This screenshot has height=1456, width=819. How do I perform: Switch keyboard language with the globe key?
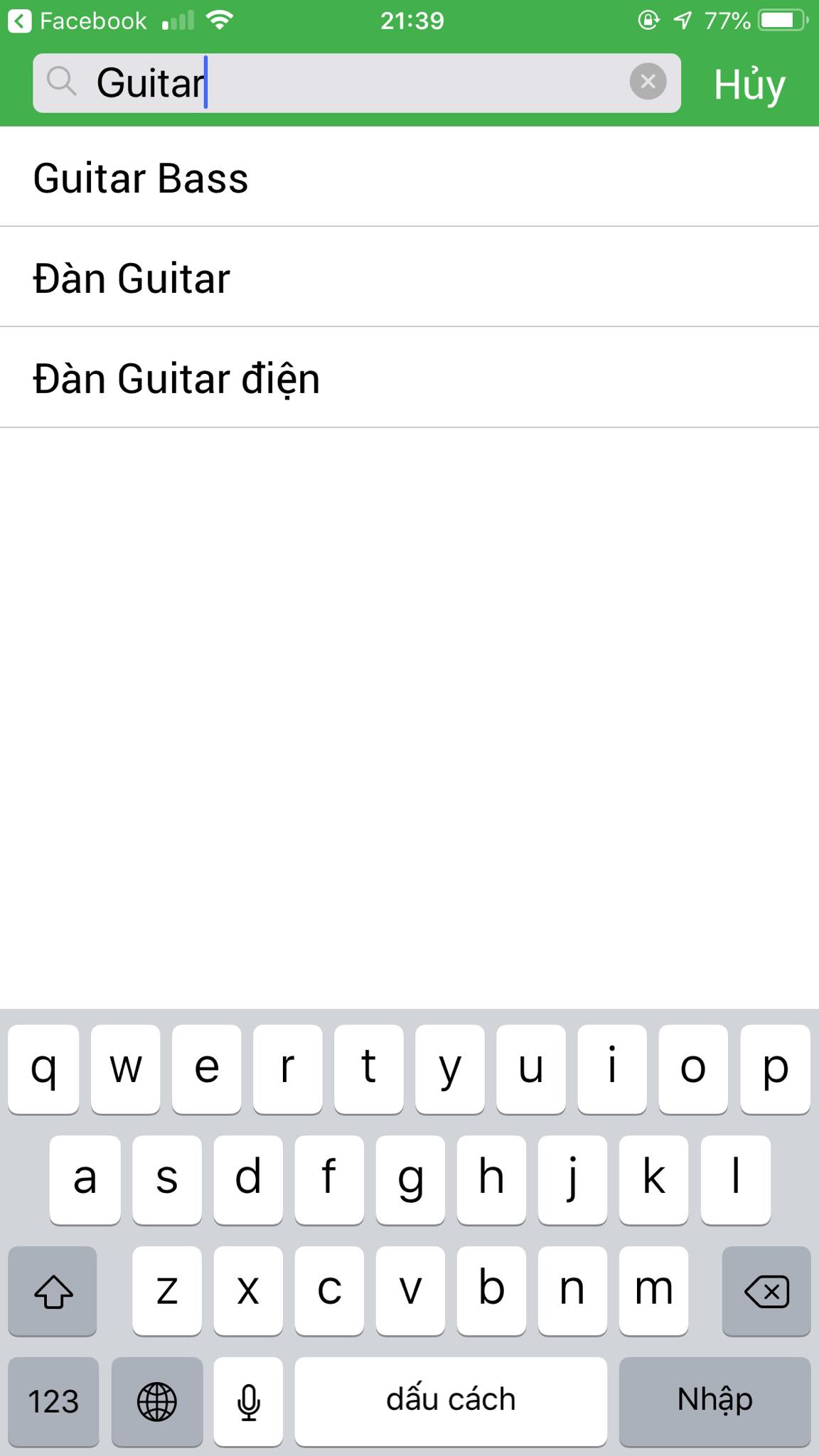click(x=157, y=1401)
